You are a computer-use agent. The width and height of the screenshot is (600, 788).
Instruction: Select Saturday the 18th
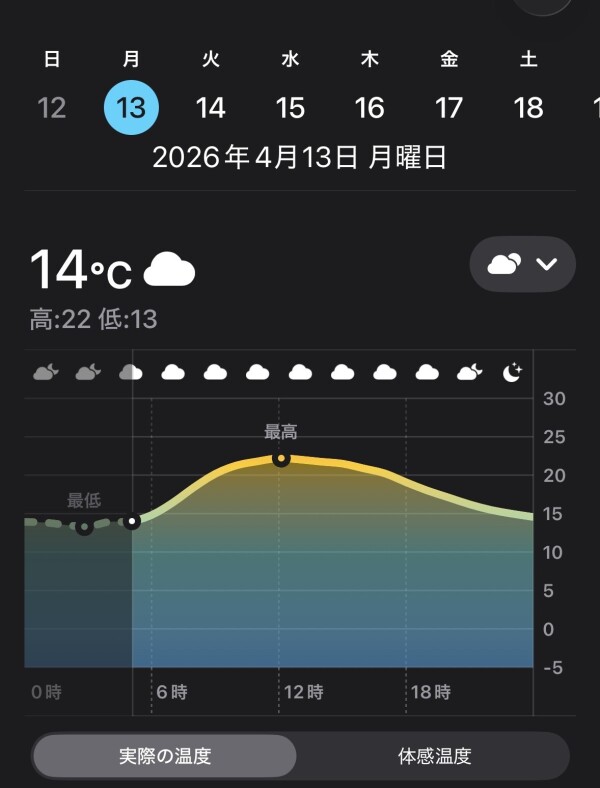[528, 107]
